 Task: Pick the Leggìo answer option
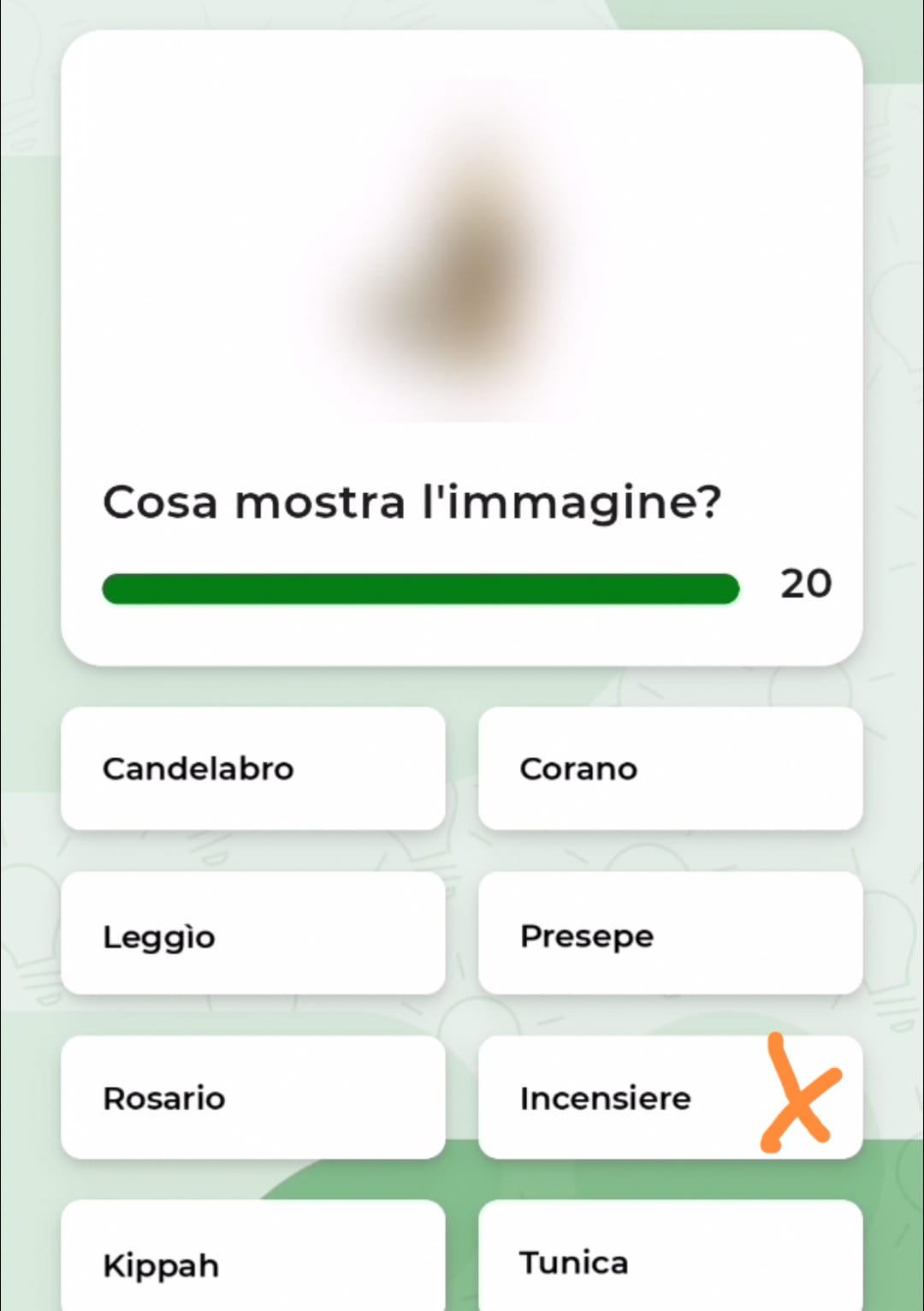pos(252,934)
